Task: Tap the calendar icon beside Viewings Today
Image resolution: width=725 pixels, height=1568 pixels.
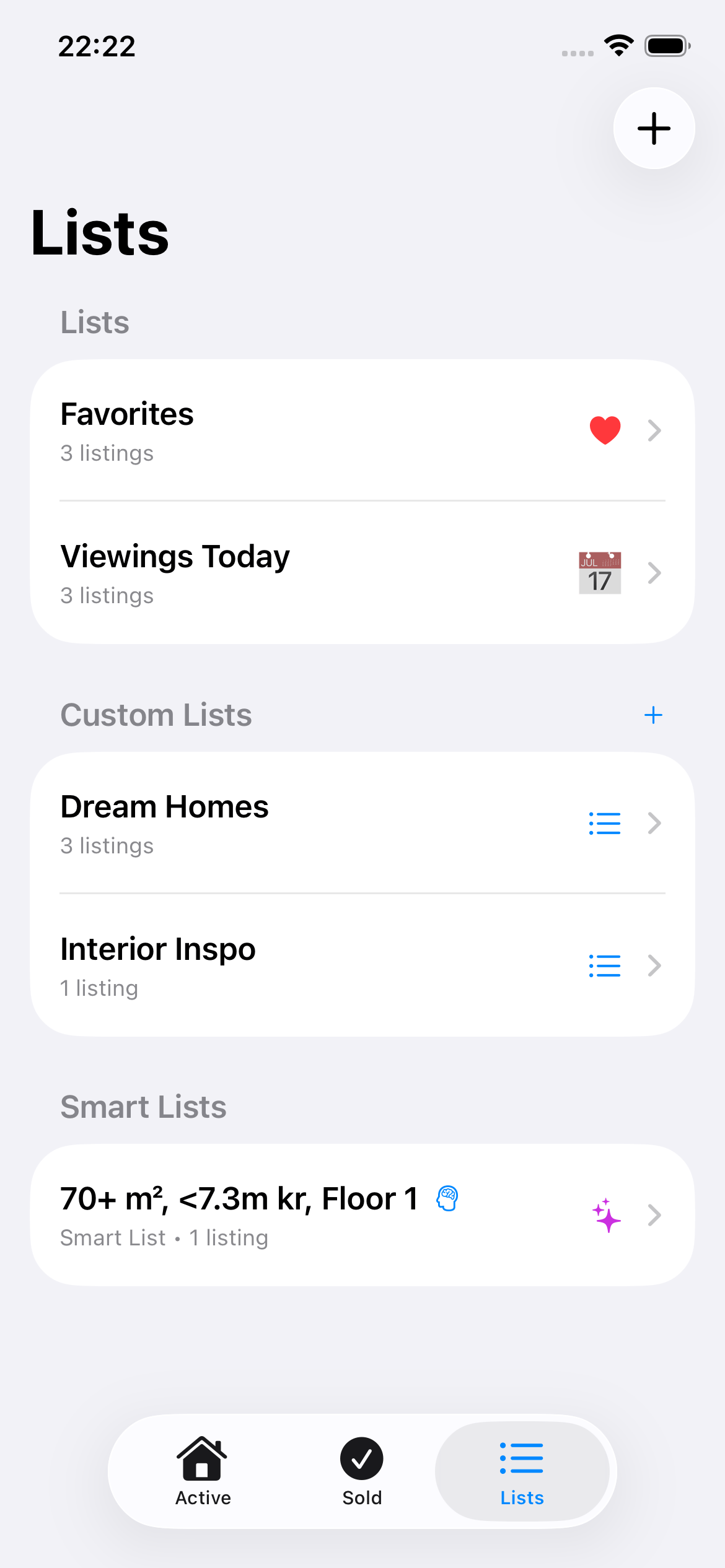Action: (x=599, y=572)
